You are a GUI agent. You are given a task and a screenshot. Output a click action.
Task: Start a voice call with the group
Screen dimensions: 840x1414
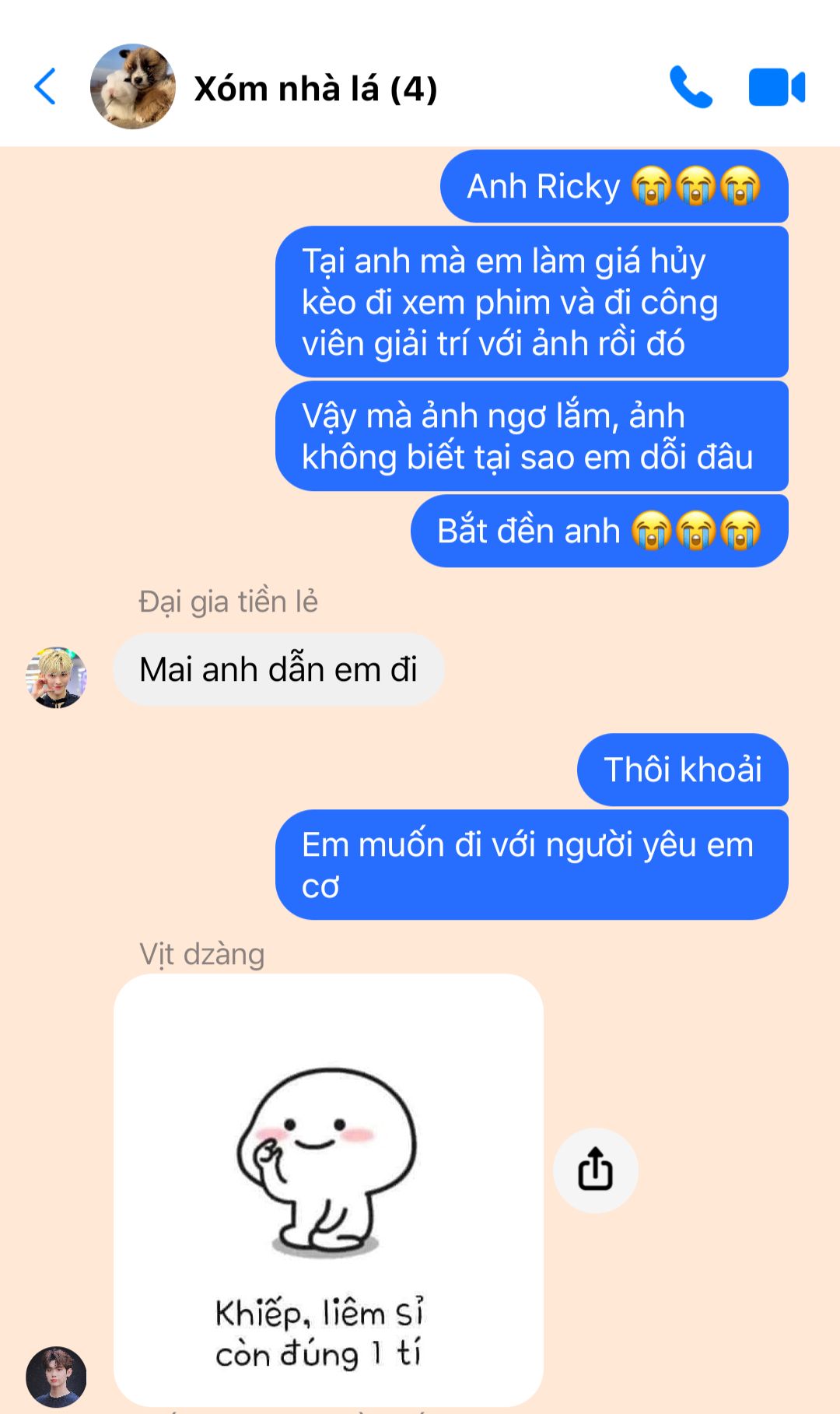[x=691, y=87]
